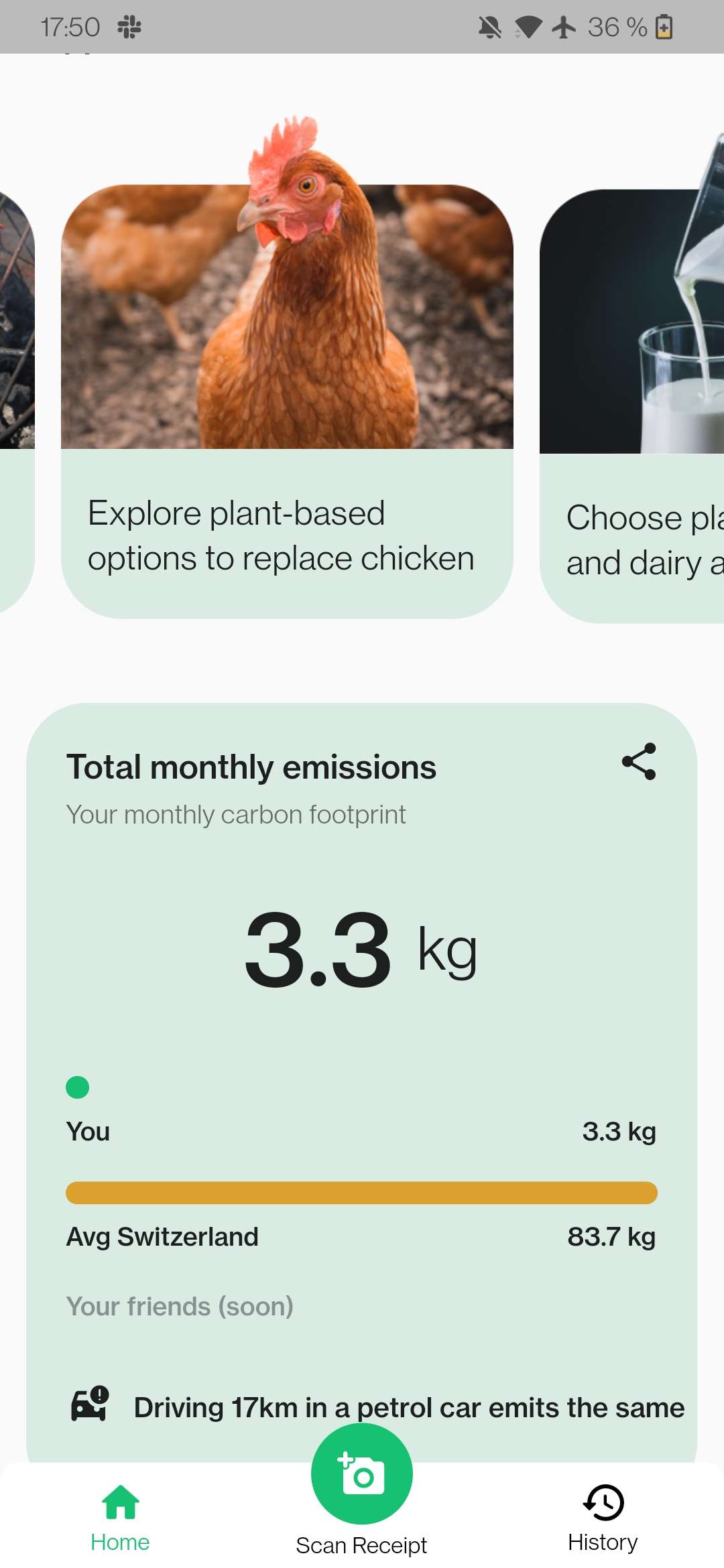
Task: Share total monthly emissions
Action: [639, 761]
